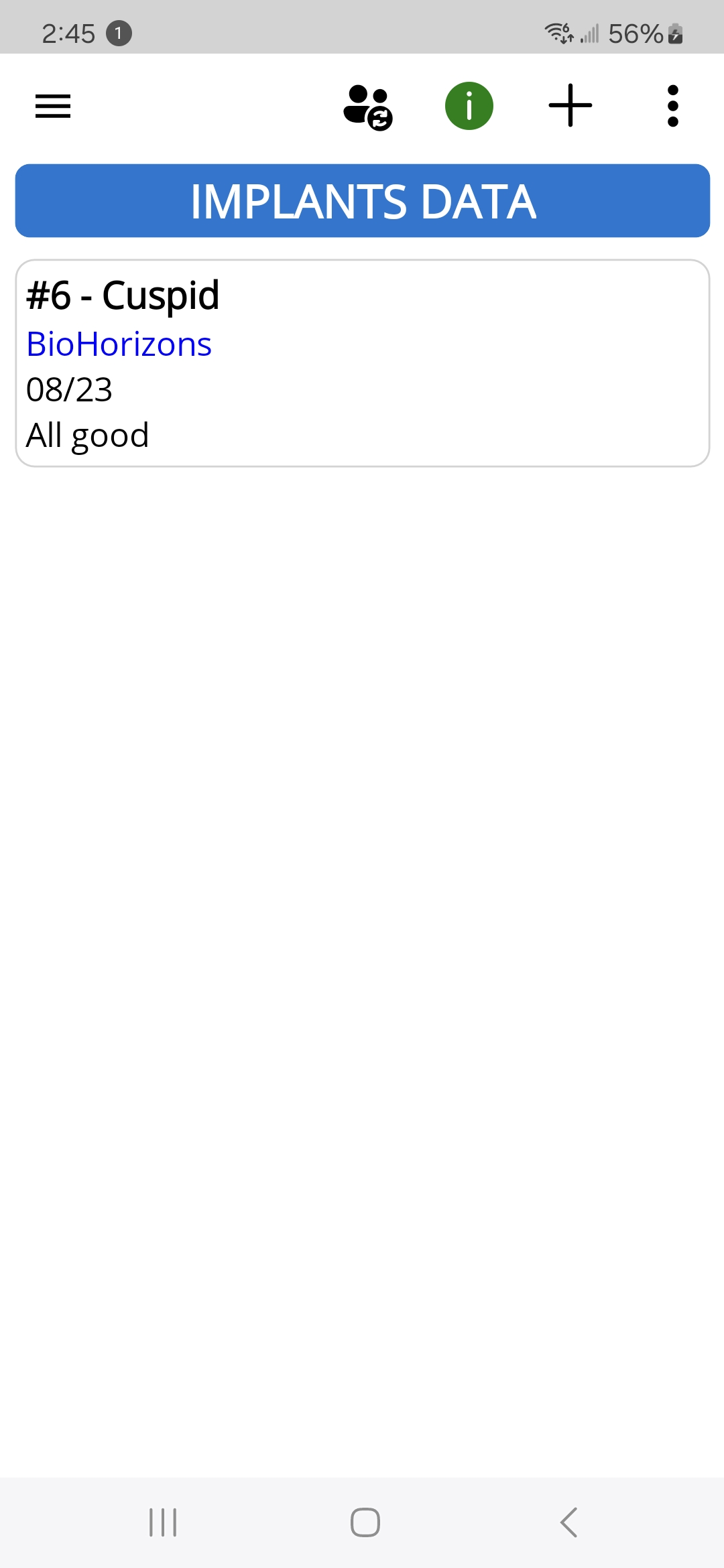This screenshot has width=724, height=1568.
Task: Follow the BioHorizons link
Action: pos(119,344)
